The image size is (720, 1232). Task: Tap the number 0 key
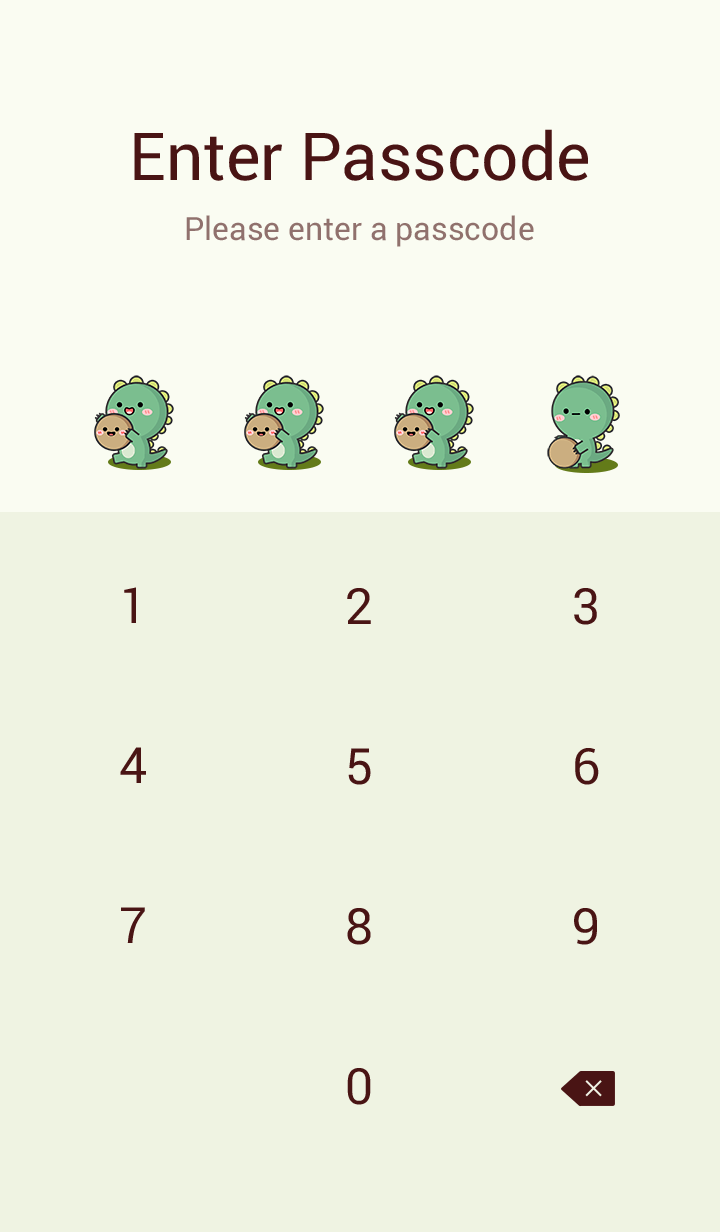coord(359,1087)
